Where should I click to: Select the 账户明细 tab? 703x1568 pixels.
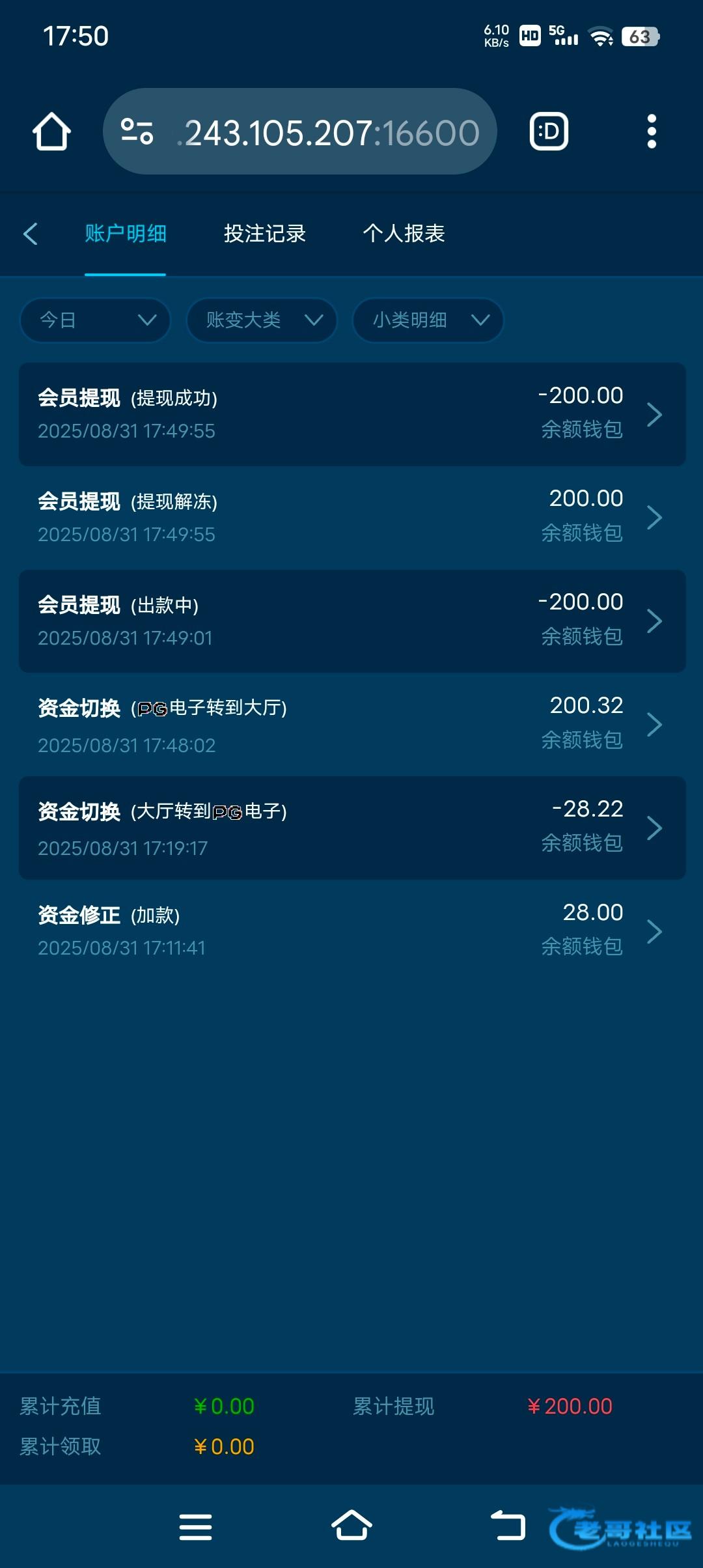click(126, 233)
